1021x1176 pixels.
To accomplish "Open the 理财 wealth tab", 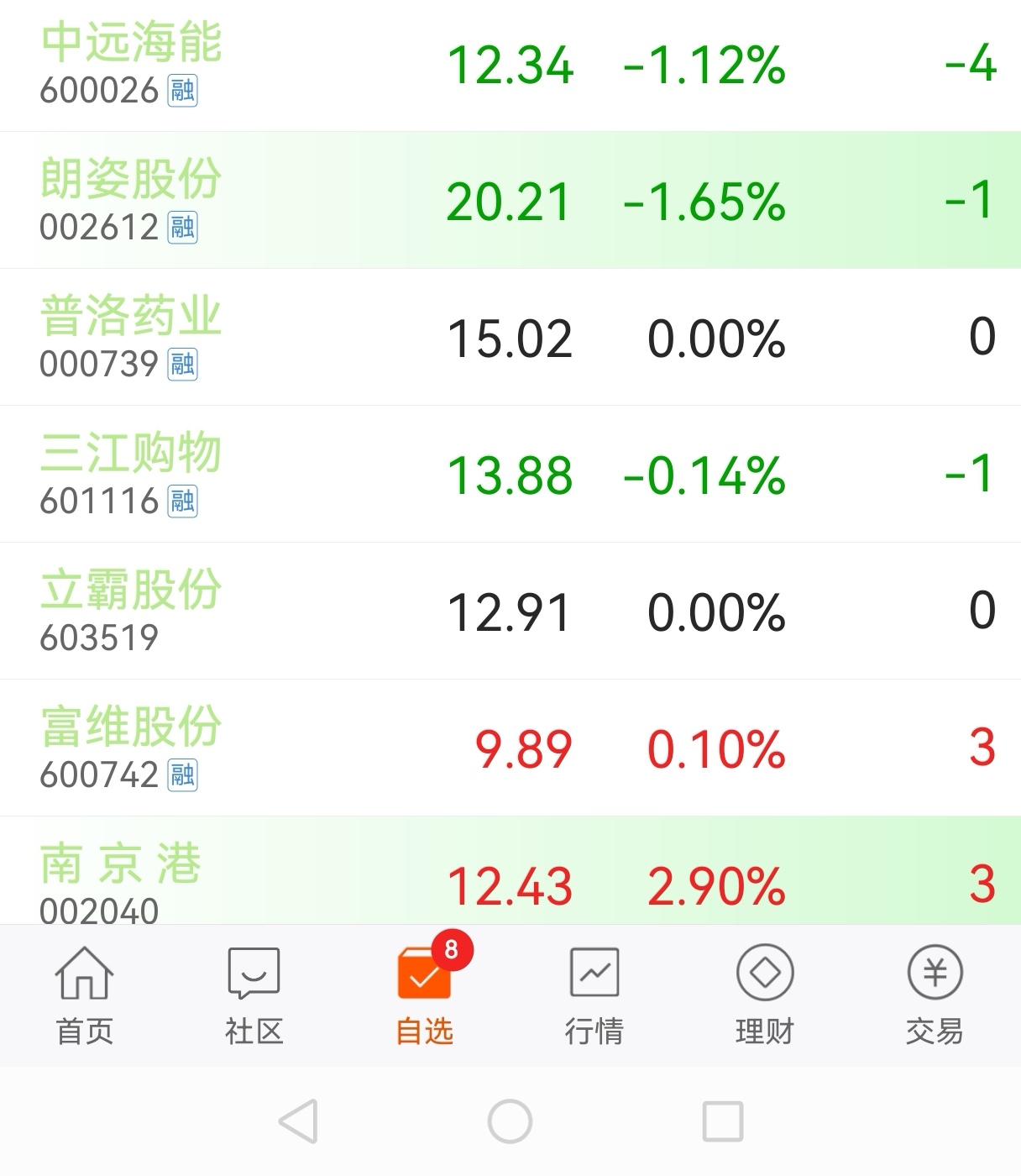I will (x=764, y=995).
